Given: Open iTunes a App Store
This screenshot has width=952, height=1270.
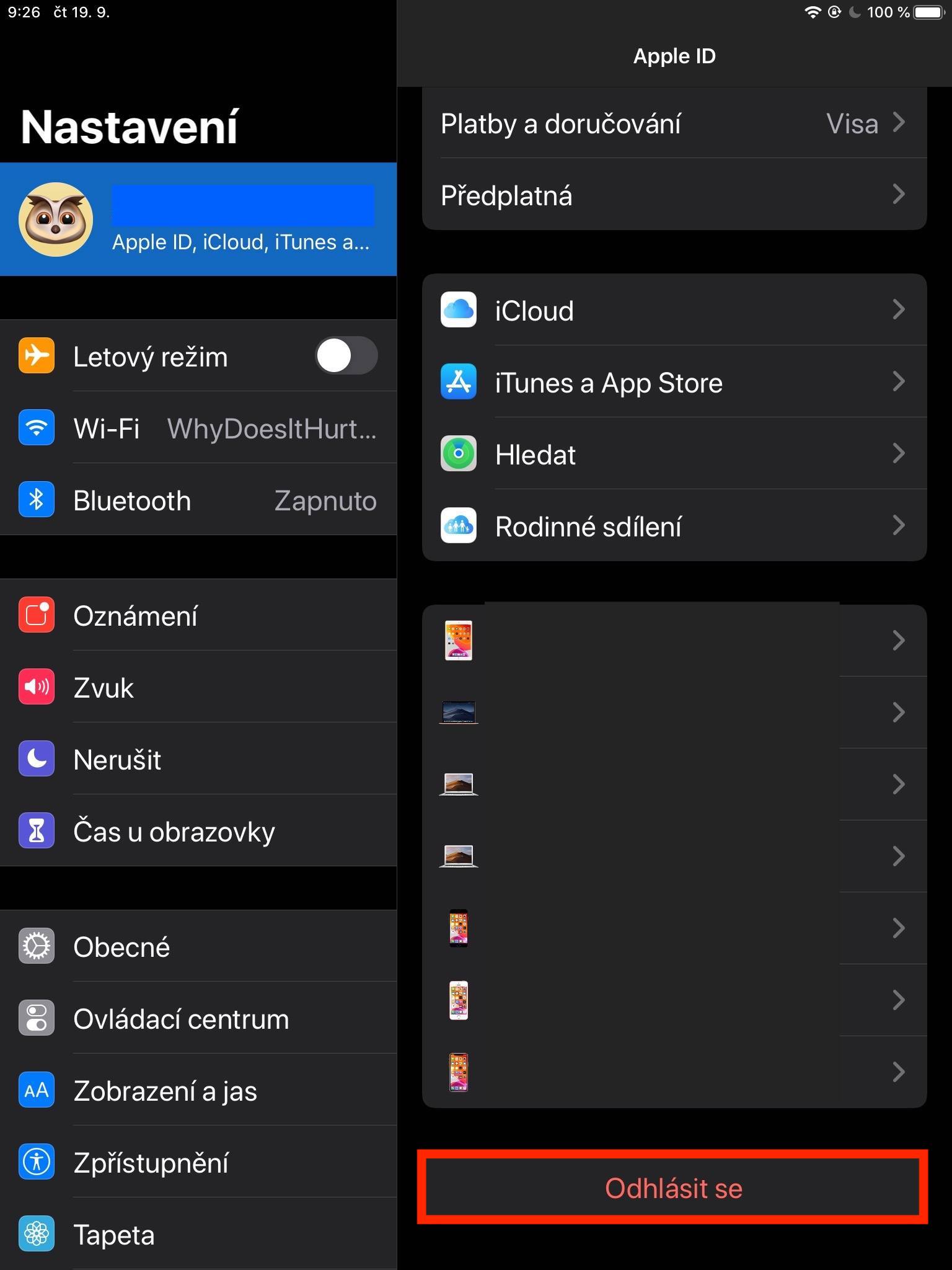Looking at the screenshot, I should [674, 382].
